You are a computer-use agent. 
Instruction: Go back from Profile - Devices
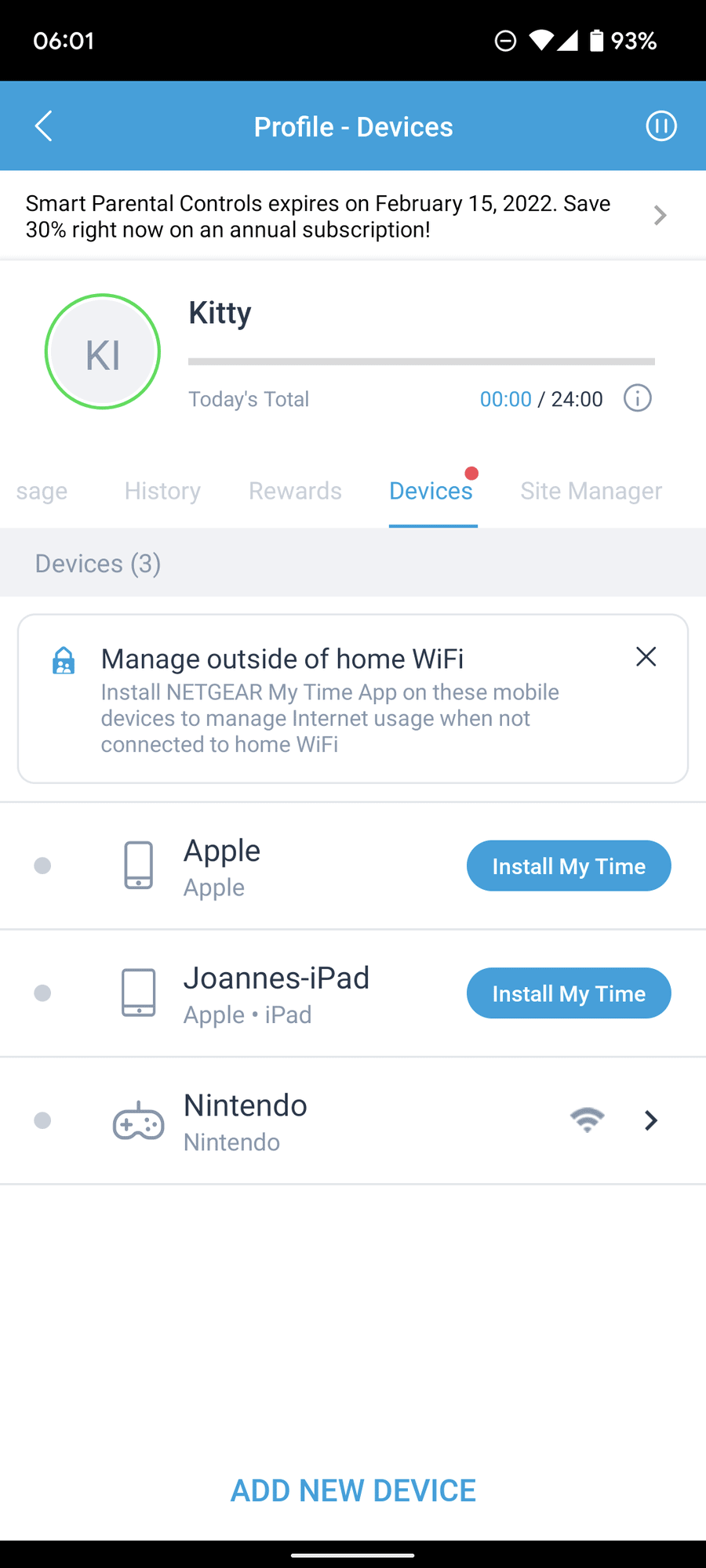(44, 126)
